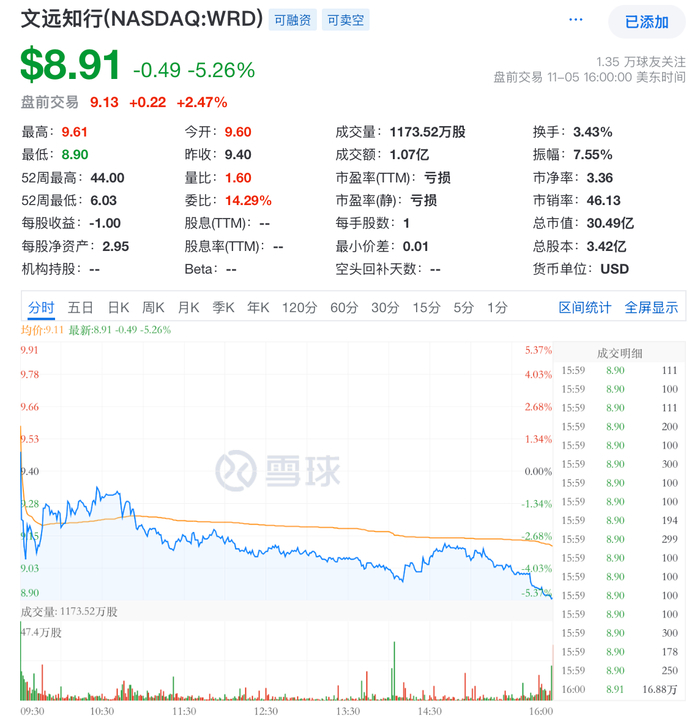Tap the 已添加 watchlist button

(x=646, y=21)
